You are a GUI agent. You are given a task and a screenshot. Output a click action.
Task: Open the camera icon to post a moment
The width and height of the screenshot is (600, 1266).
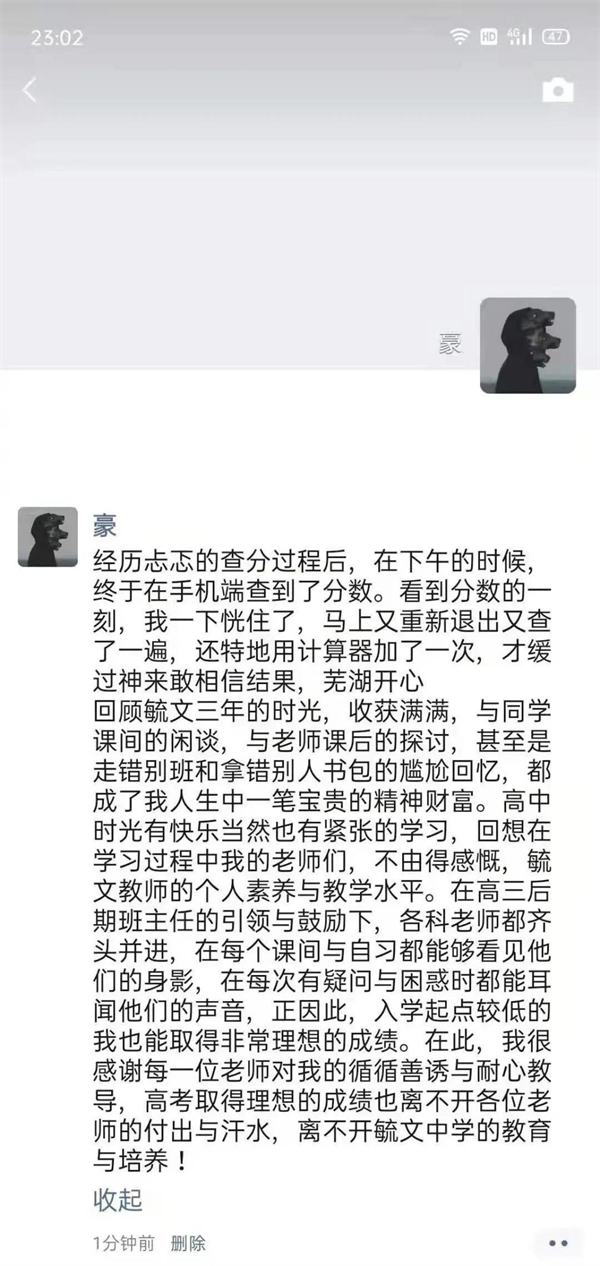[x=558, y=91]
